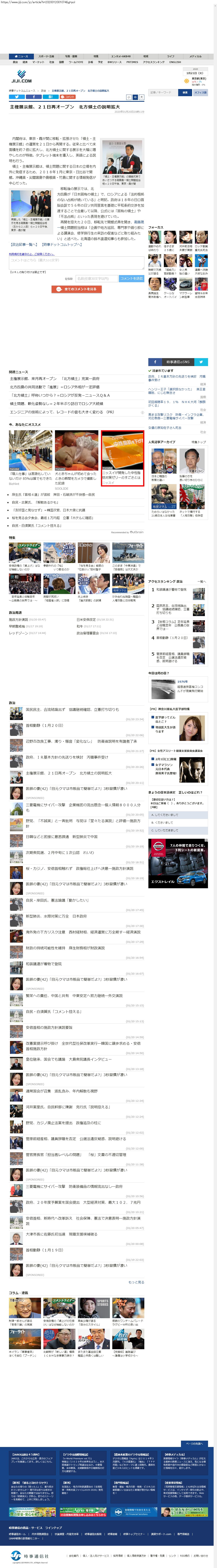Focus the comment text area

[x=76, y=262]
